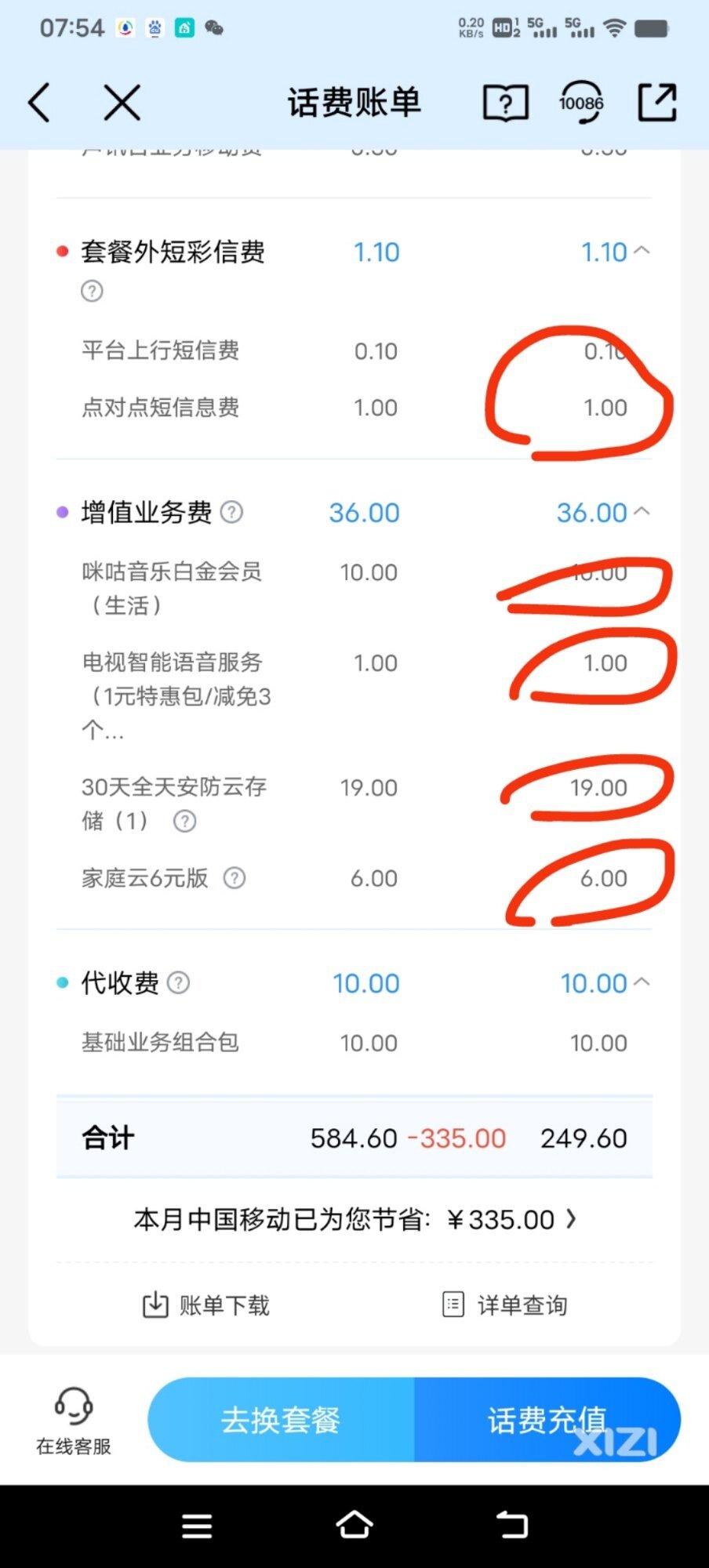Collapse the 增值业务费 section

tap(642, 512)
